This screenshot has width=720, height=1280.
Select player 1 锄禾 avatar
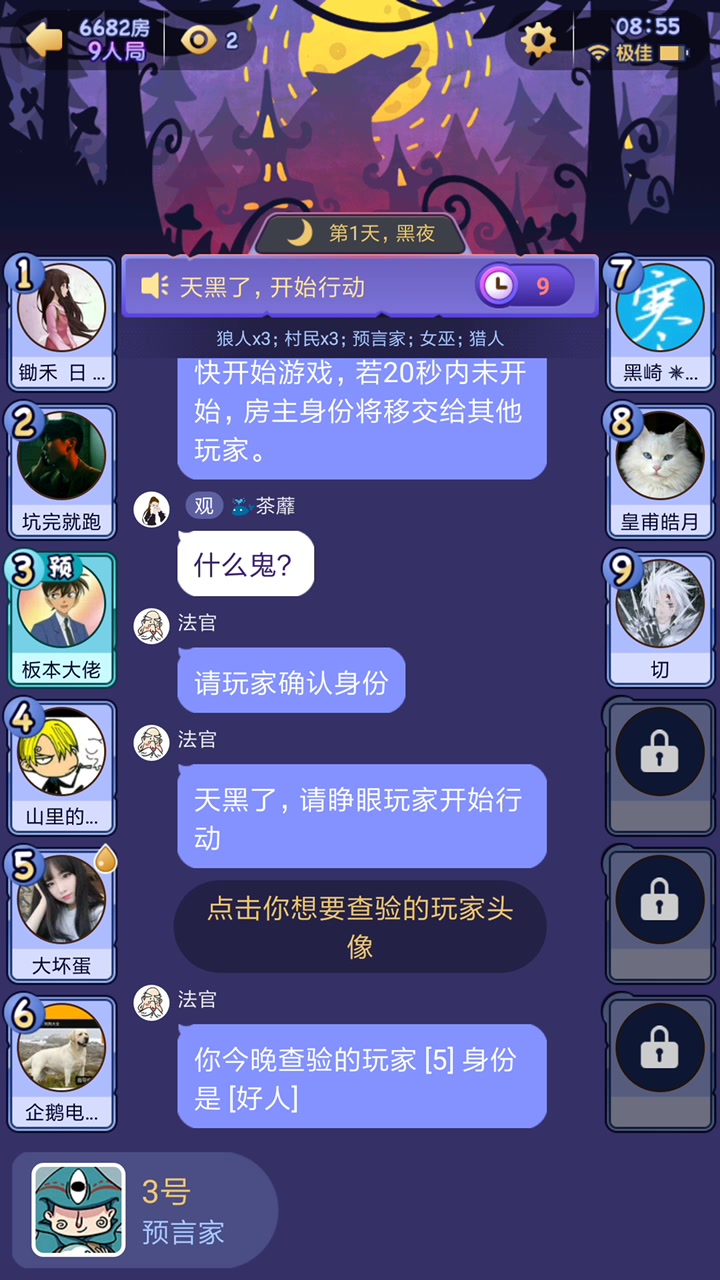(62, 308)
